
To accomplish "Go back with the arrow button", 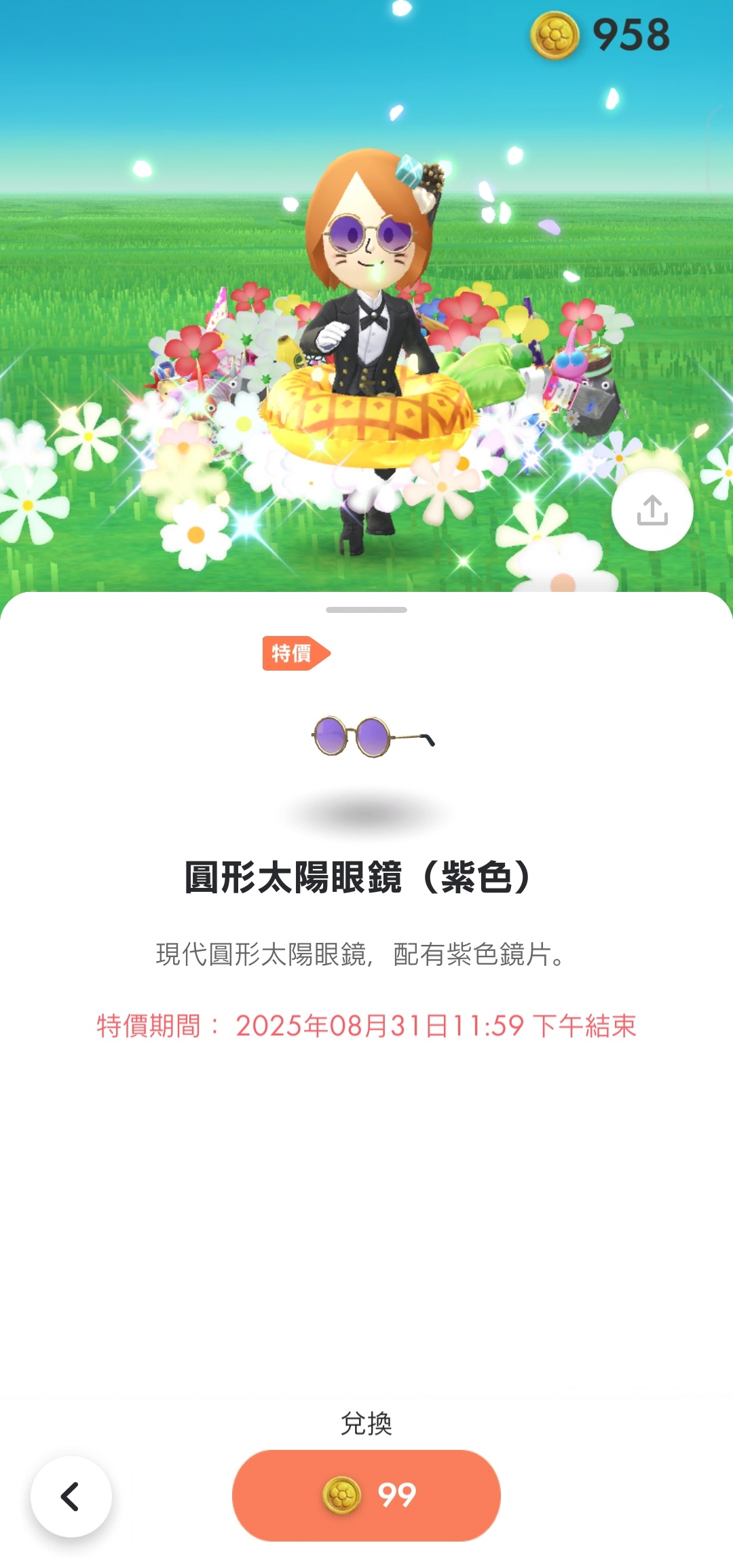I will (71, 1496).
